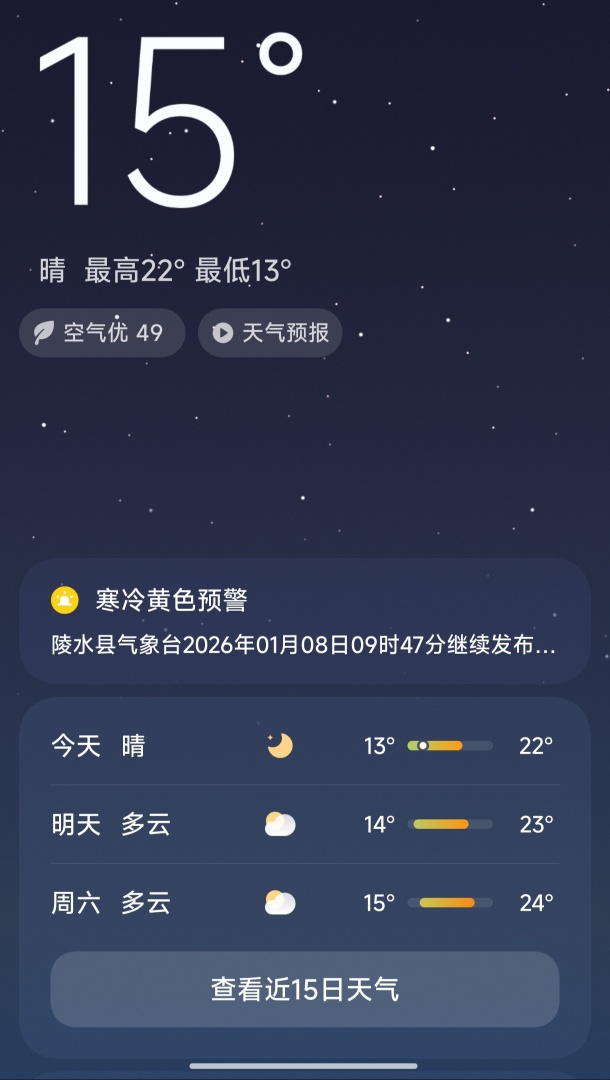
Task: Open today's 今天 晴 forecast row
Action: pos(304,746)
